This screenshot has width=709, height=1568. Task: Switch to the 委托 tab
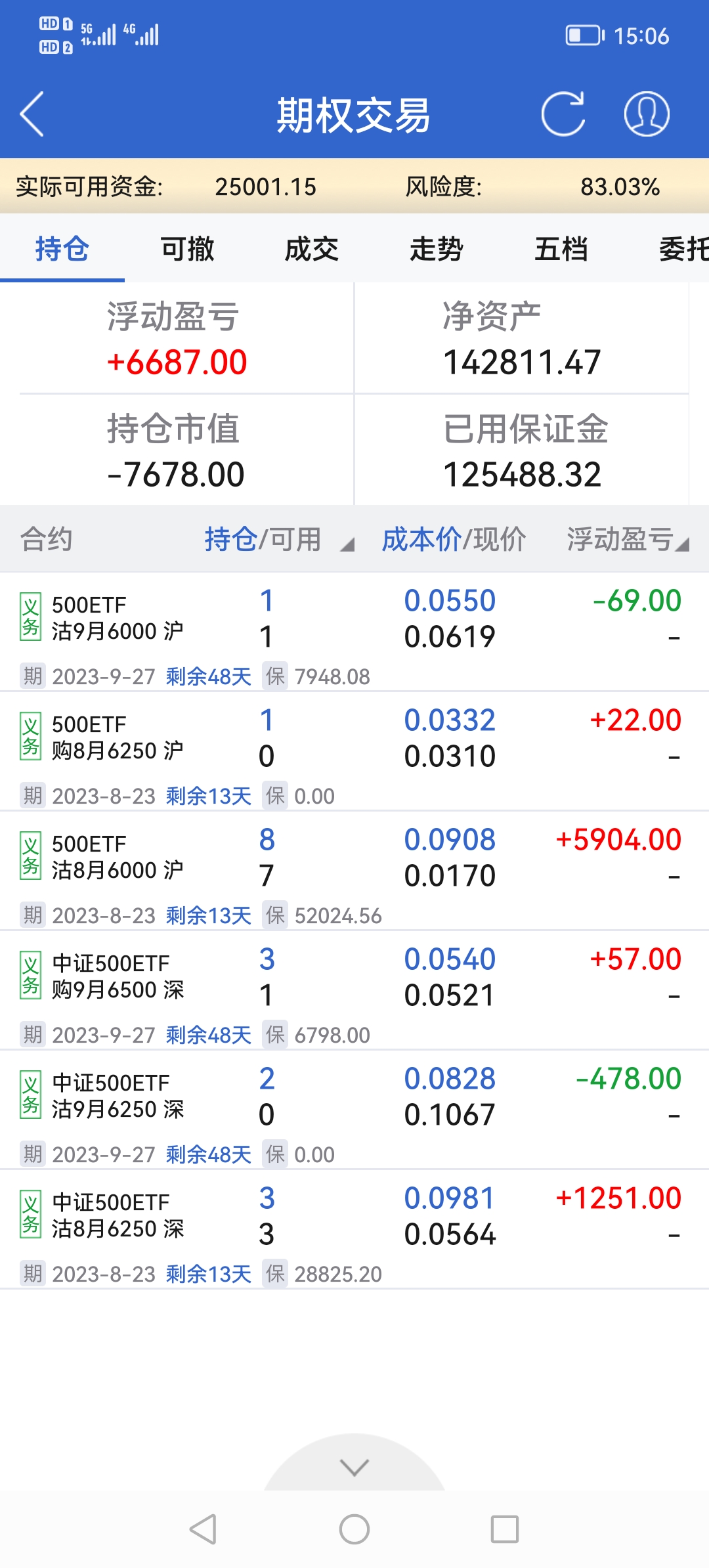pos(683,250)
